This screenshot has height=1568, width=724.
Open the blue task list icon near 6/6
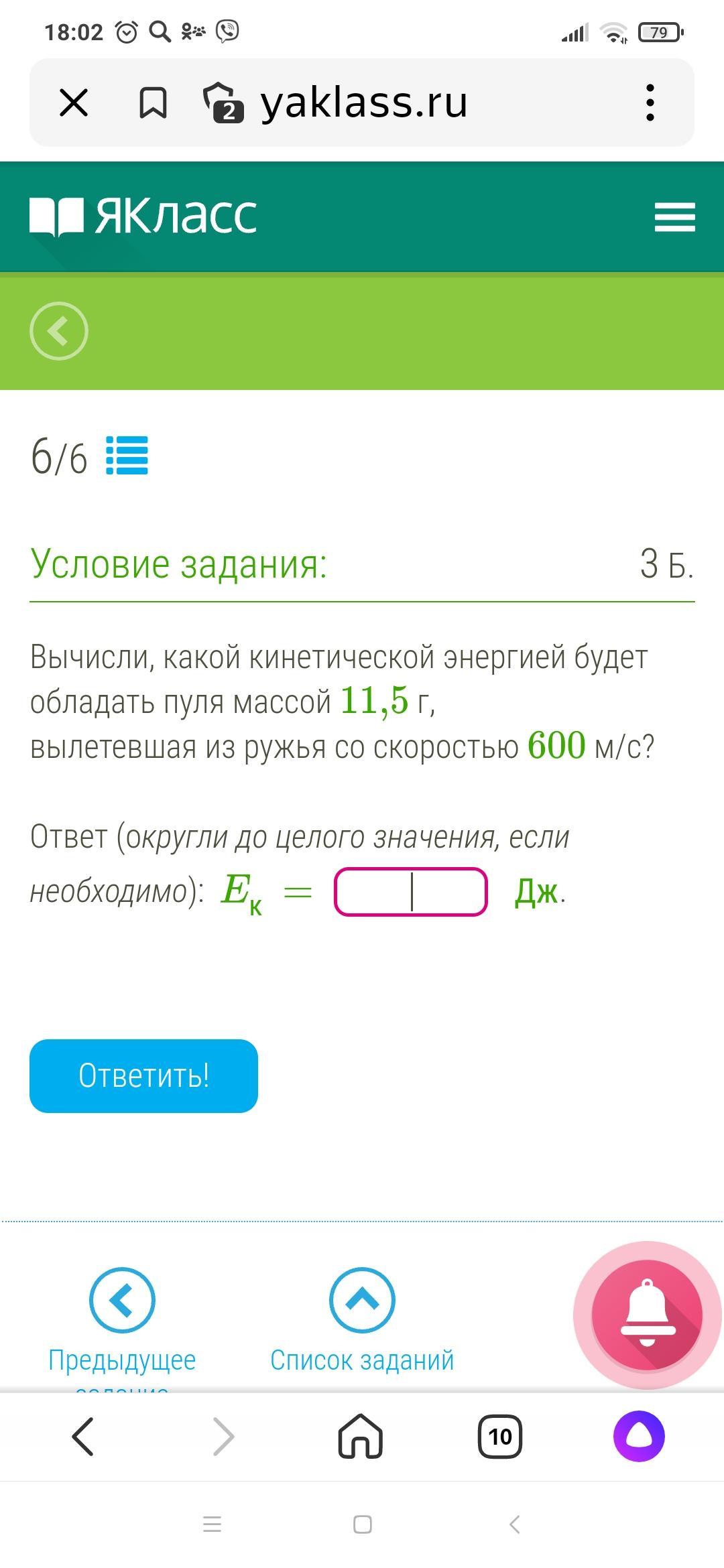coord(127,456)
